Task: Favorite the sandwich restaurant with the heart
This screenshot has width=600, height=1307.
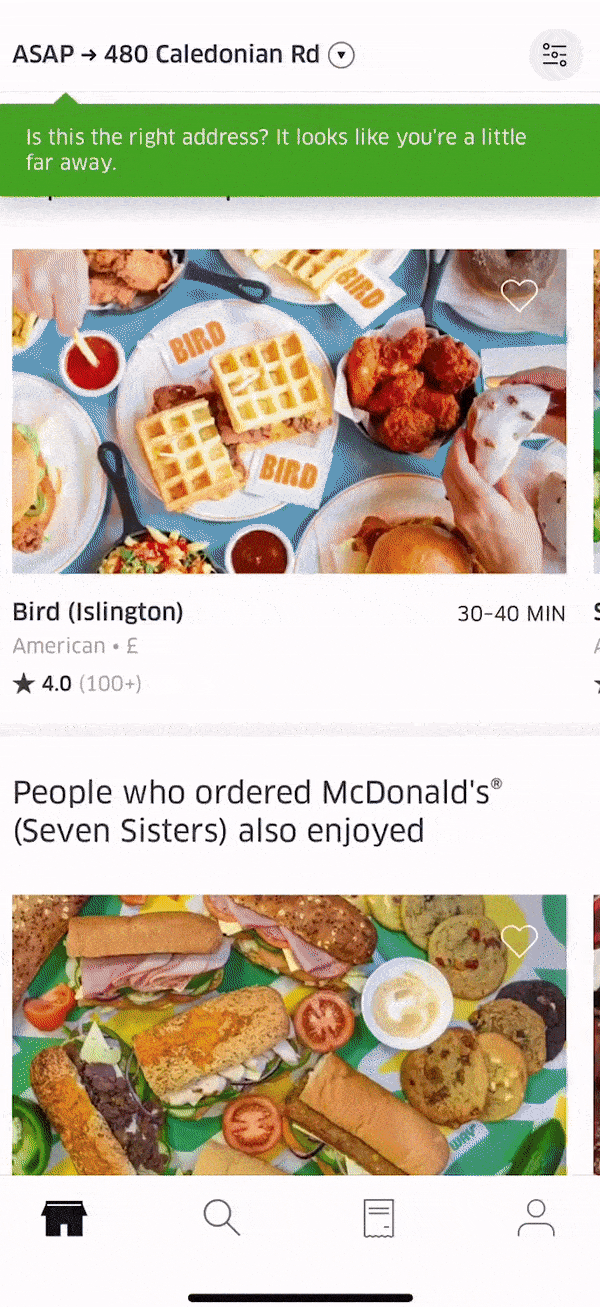Action: tap(519, 940)
